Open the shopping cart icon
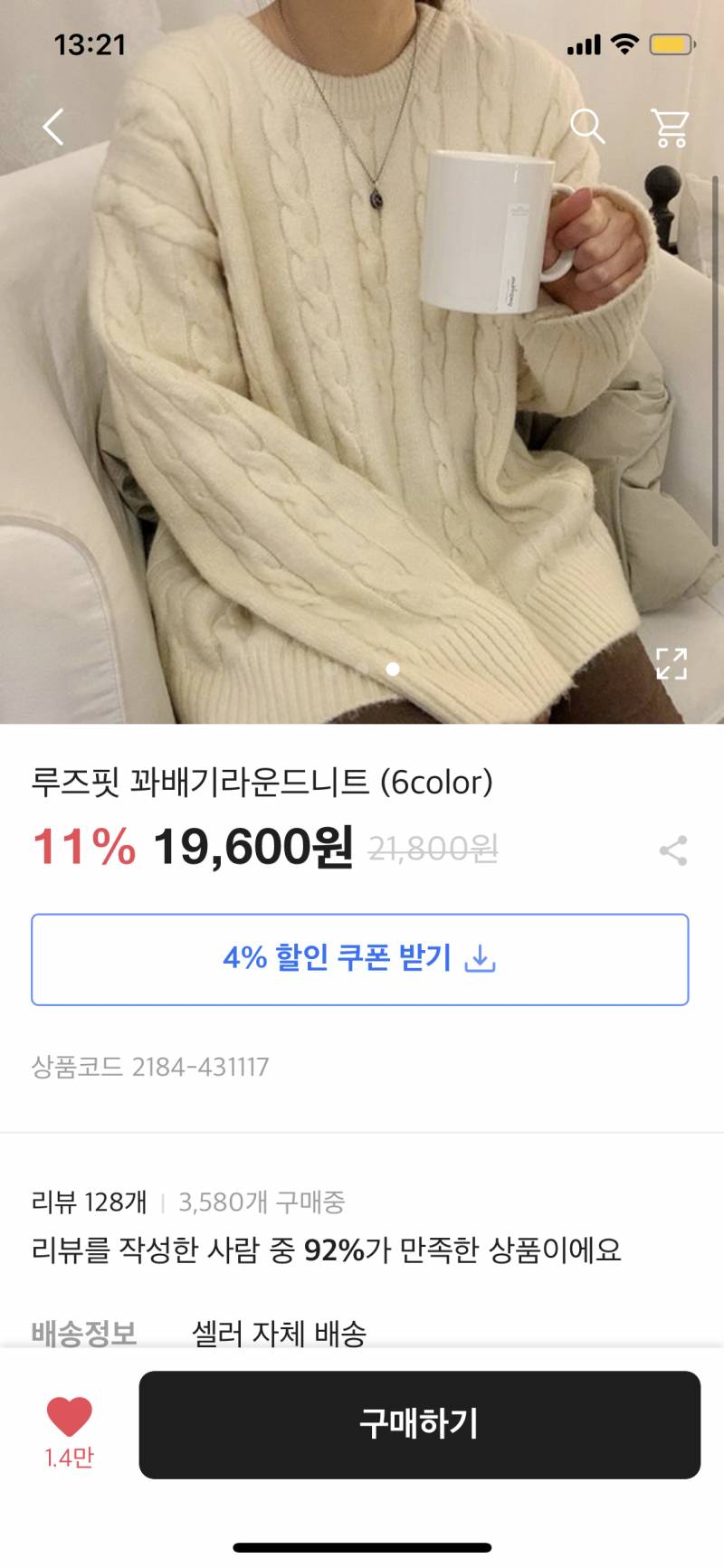The image size is (724, 1568). [x=668, y=128]
